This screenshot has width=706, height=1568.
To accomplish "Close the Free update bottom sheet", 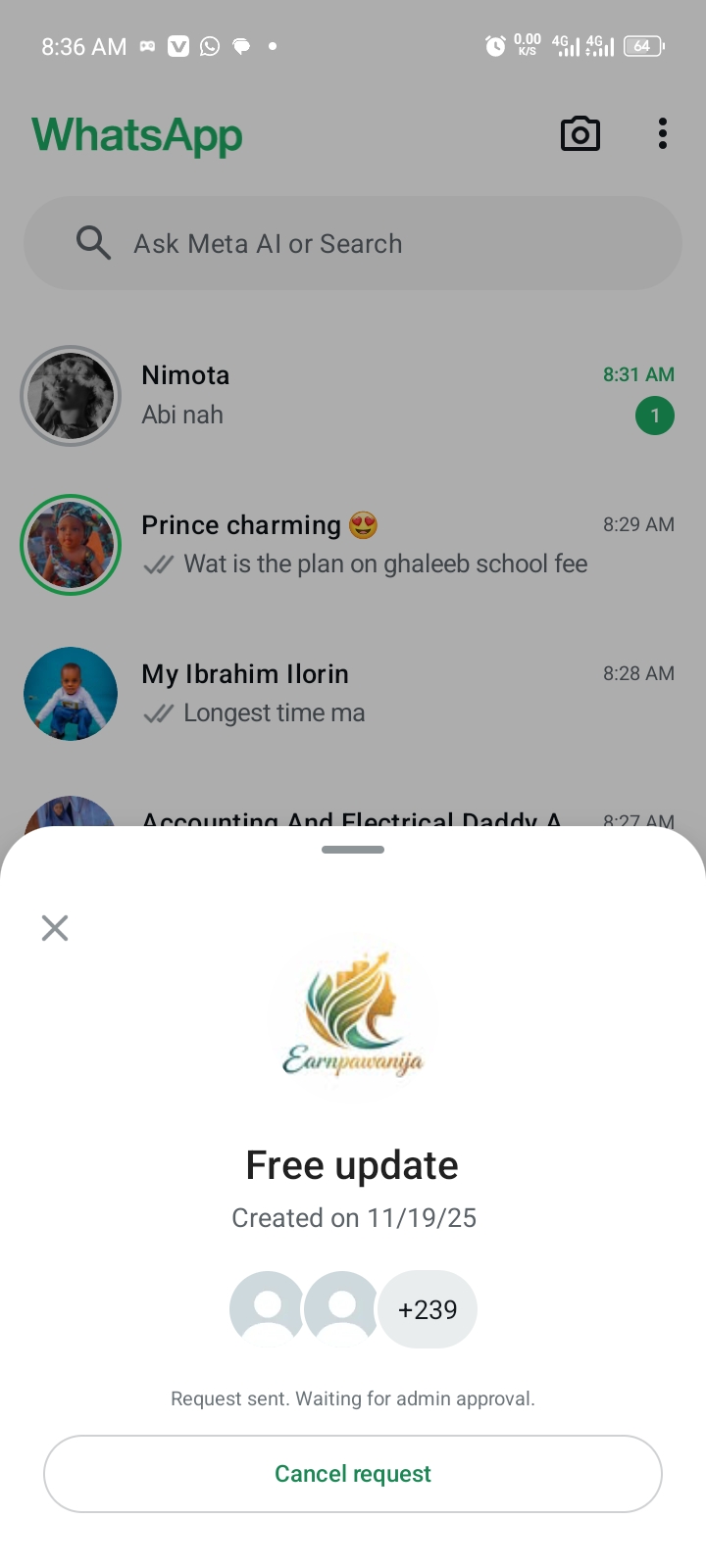I will pyautogui.click(x=55, y=928).
